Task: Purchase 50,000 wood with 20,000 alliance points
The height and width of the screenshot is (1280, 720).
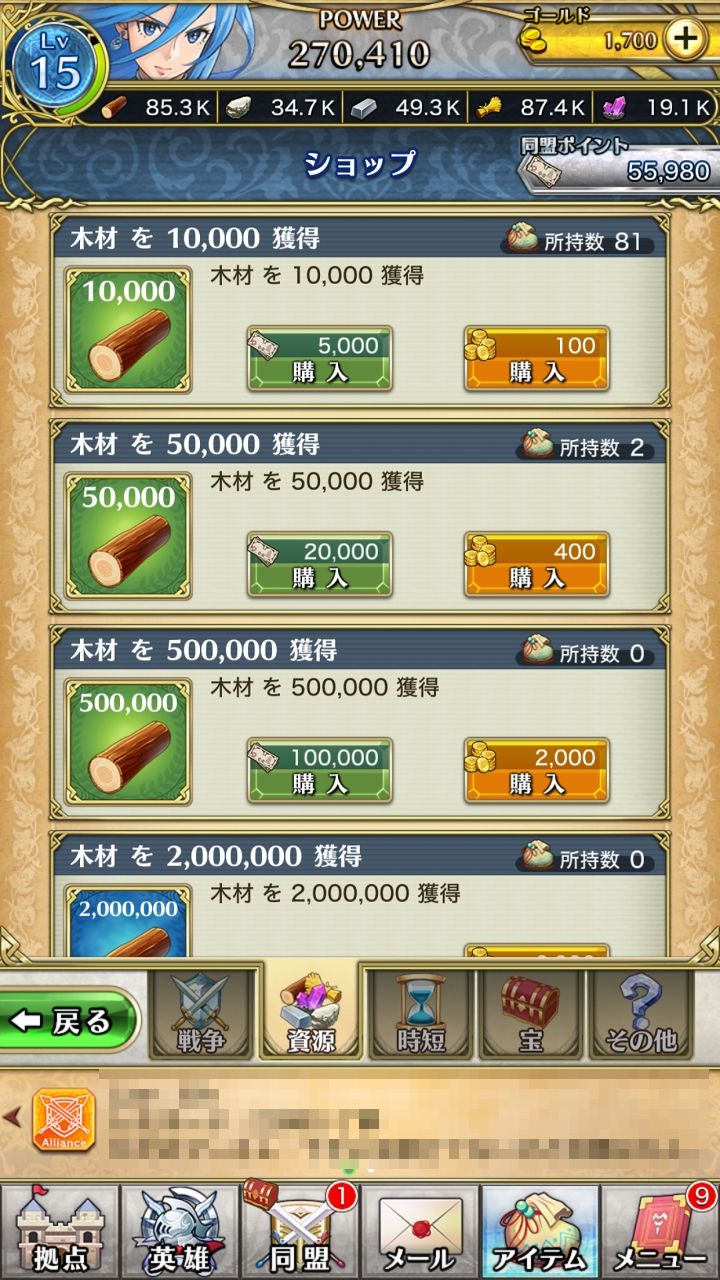Action: point(320,564)
